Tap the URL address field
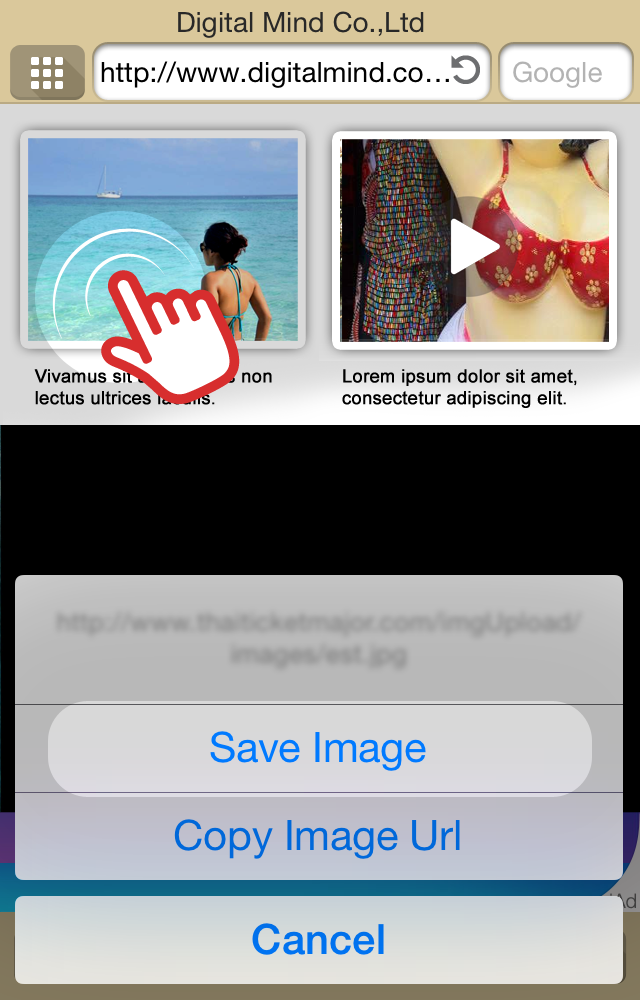This screenshot has height=1000, width=640. tap(274, 72)
